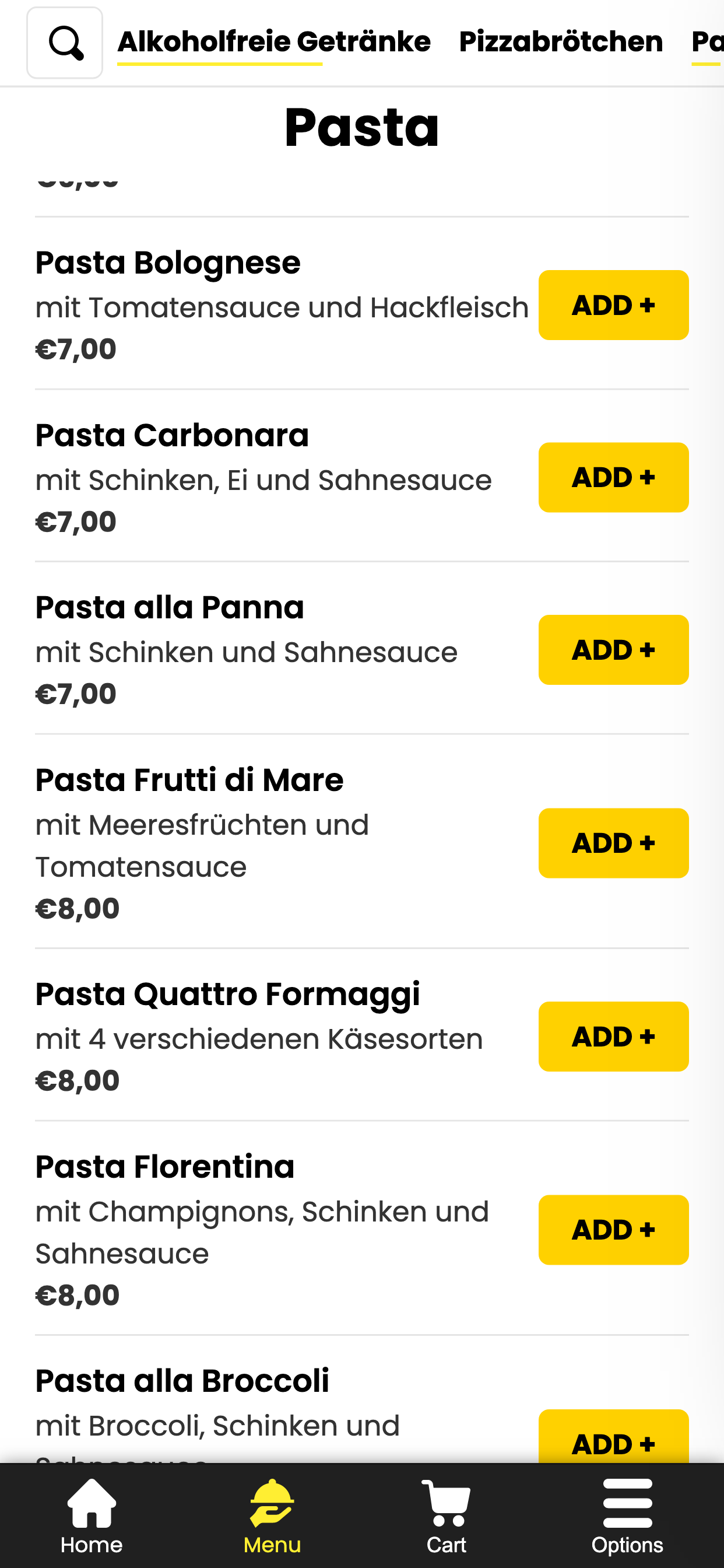Add Pasta Frutti di Mare
This screenshot has width=724, height=1568.
pos(613,843)
